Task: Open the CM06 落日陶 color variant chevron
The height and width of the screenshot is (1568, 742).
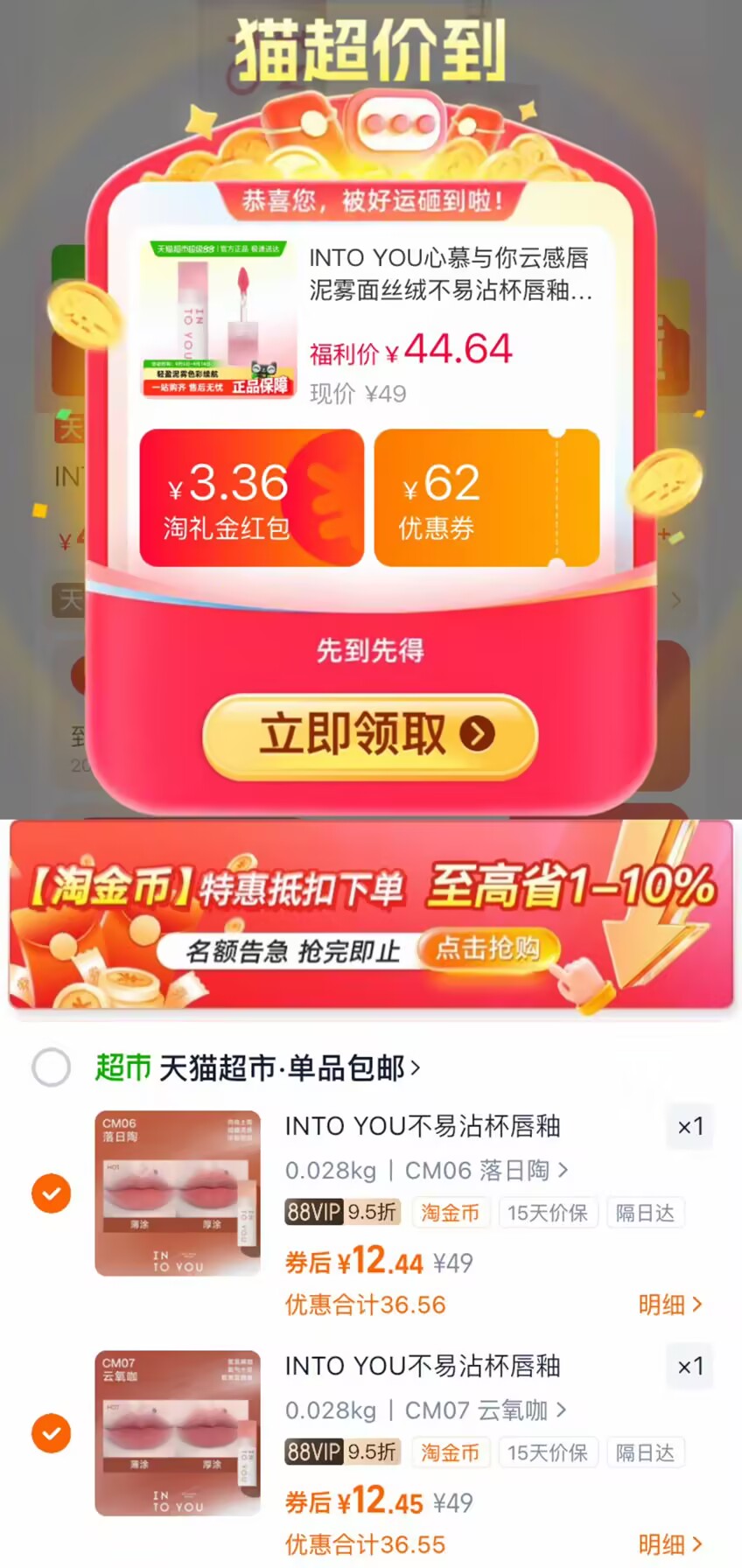Action: pyautogui.click(x=563, y=1170)
